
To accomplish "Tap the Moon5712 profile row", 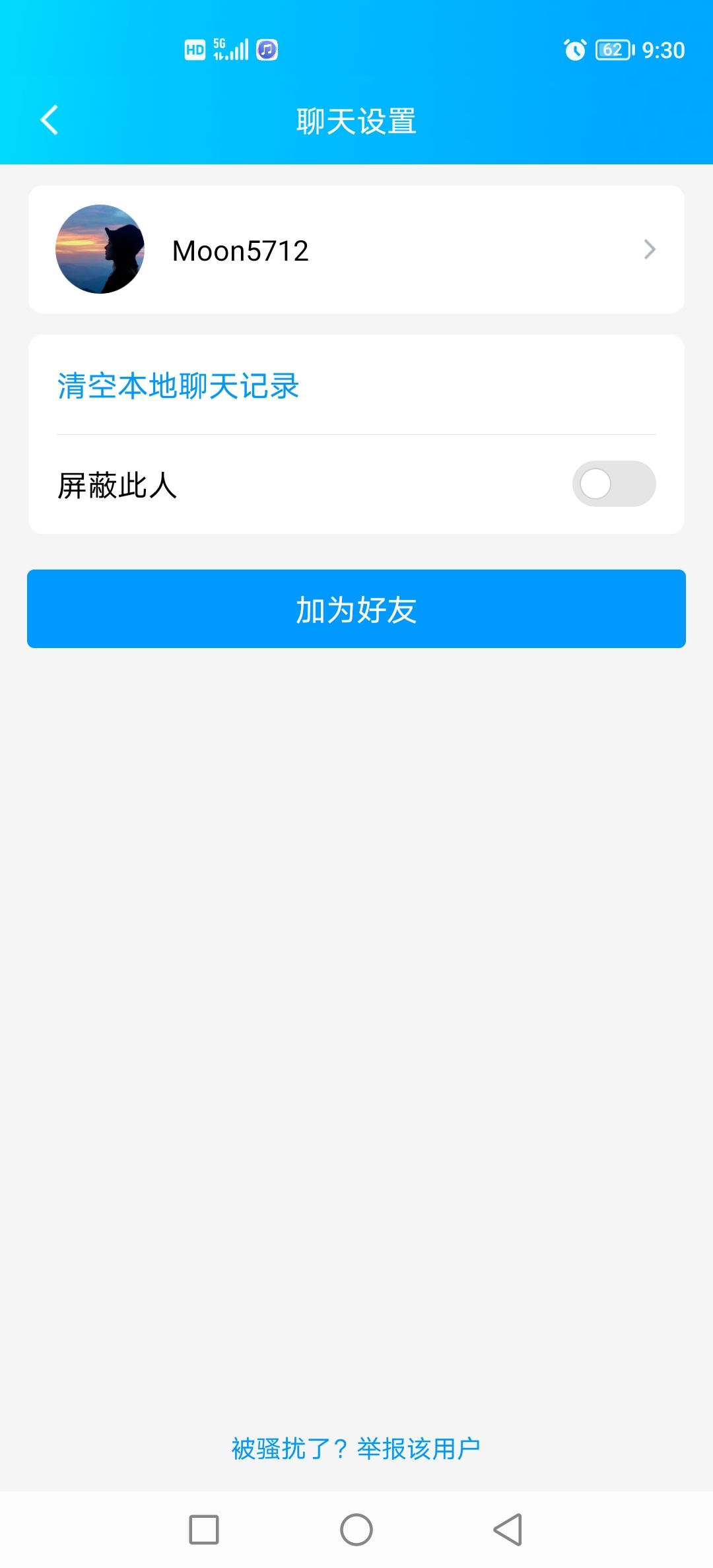I will tap(356, 249).
